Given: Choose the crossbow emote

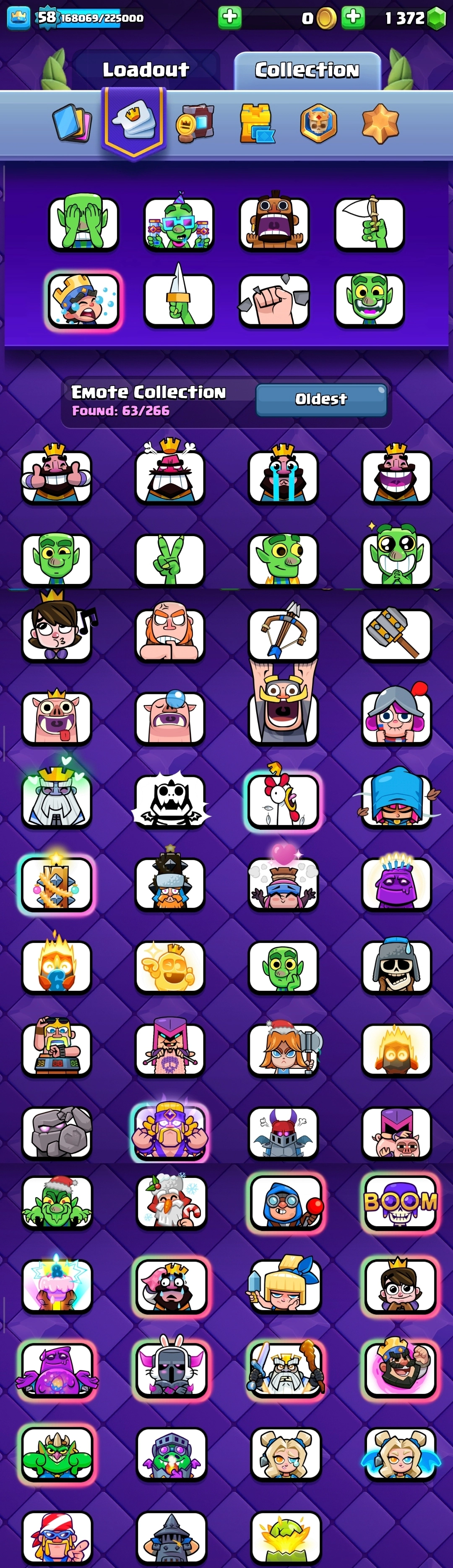Looking at the screenshot, I should coord(283,634).
